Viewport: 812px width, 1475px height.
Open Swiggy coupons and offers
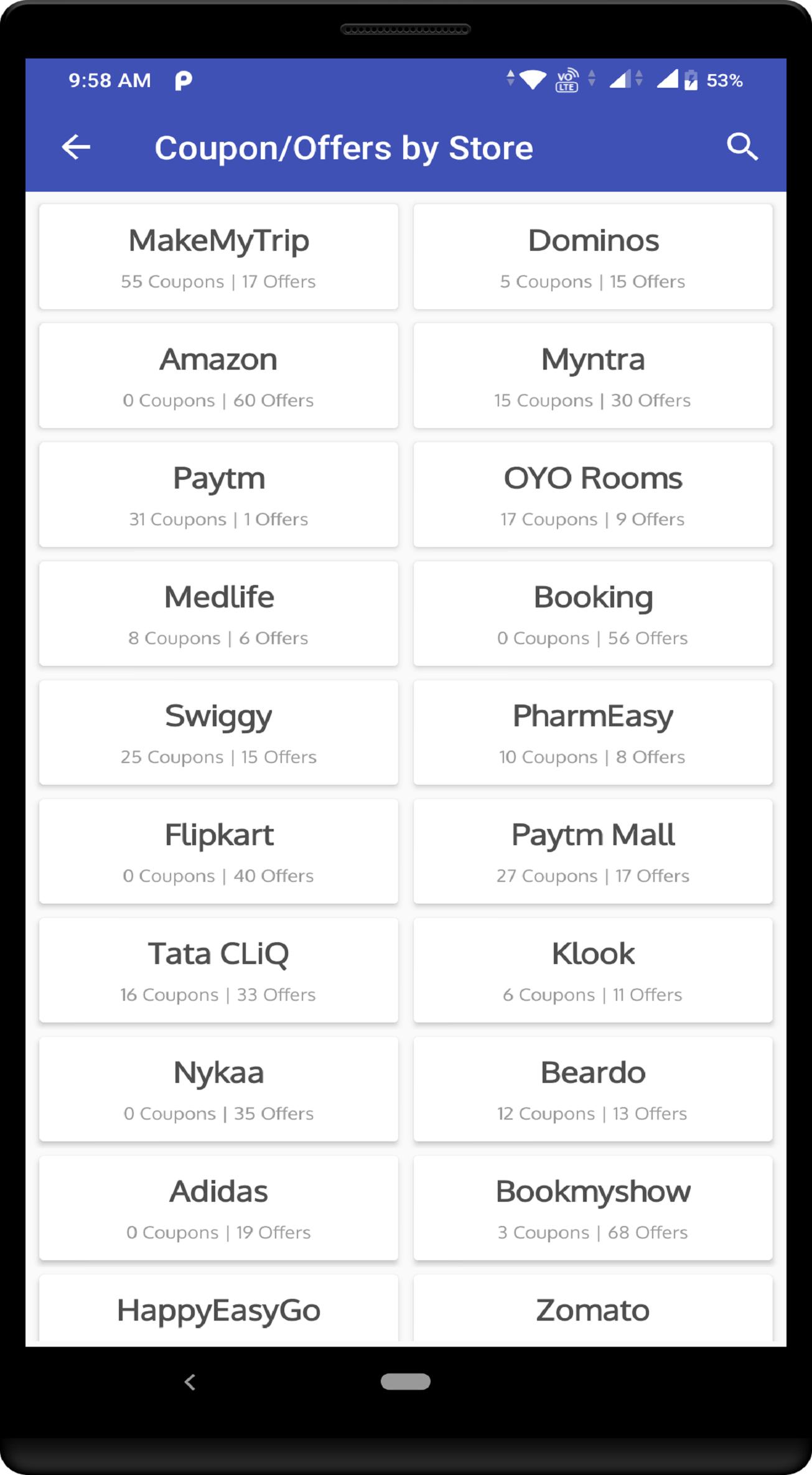pos(218,733)
